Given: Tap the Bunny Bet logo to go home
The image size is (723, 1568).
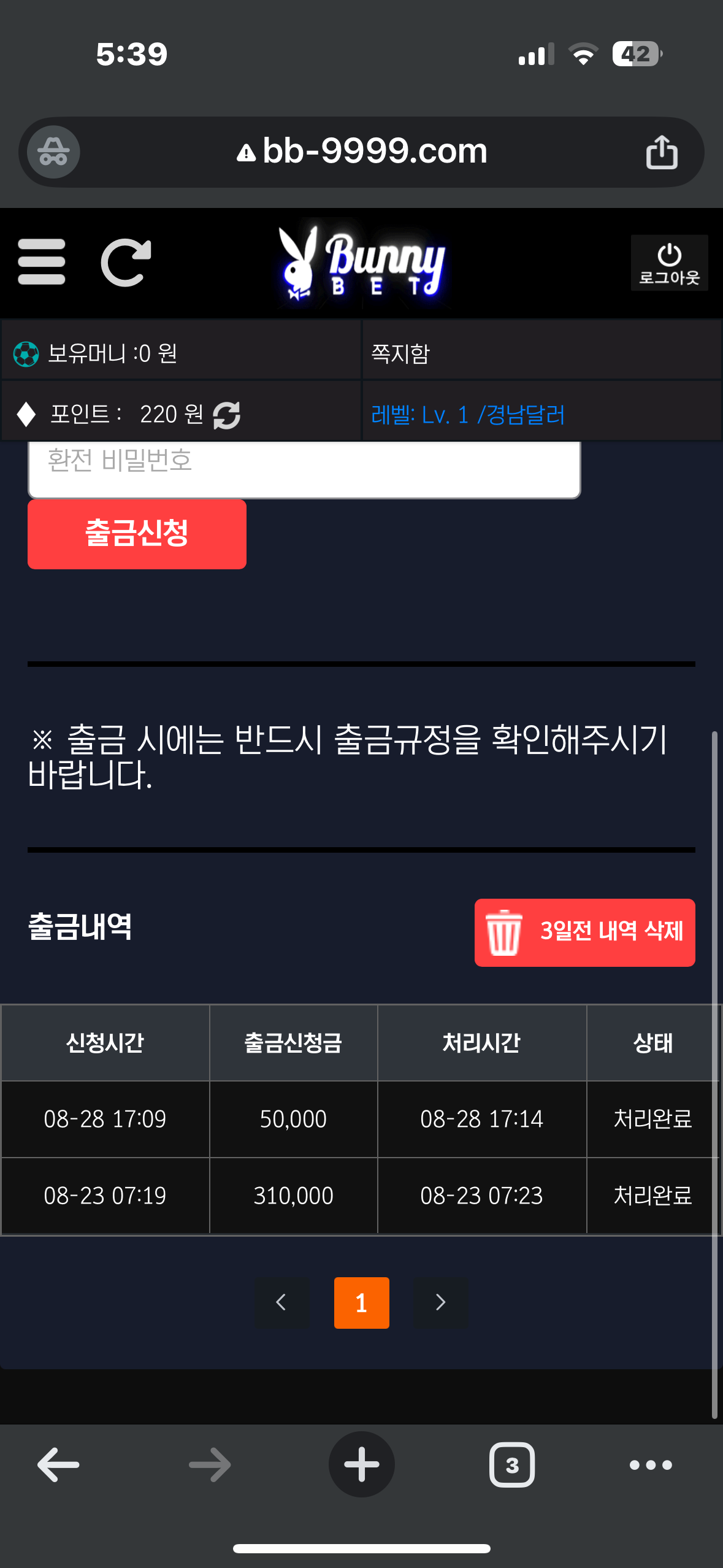Looking at the screenshot, I should pyautogui.click(x=362, y=264).
